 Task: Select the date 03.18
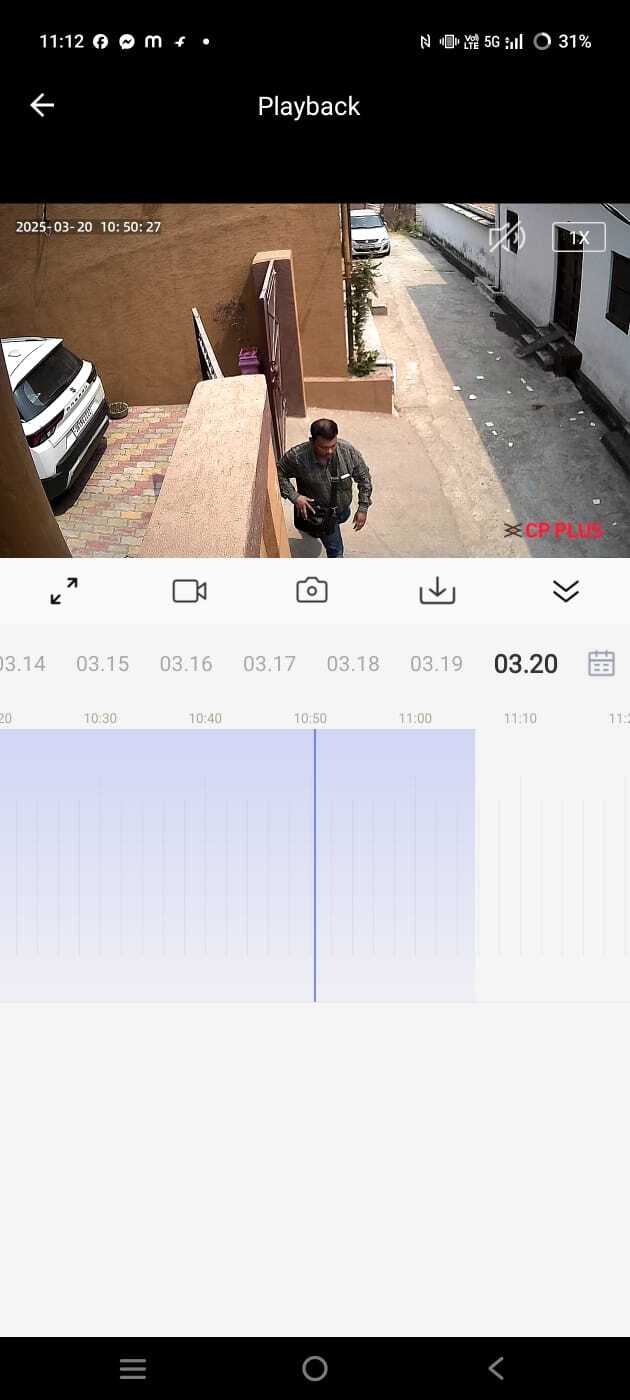353,664
